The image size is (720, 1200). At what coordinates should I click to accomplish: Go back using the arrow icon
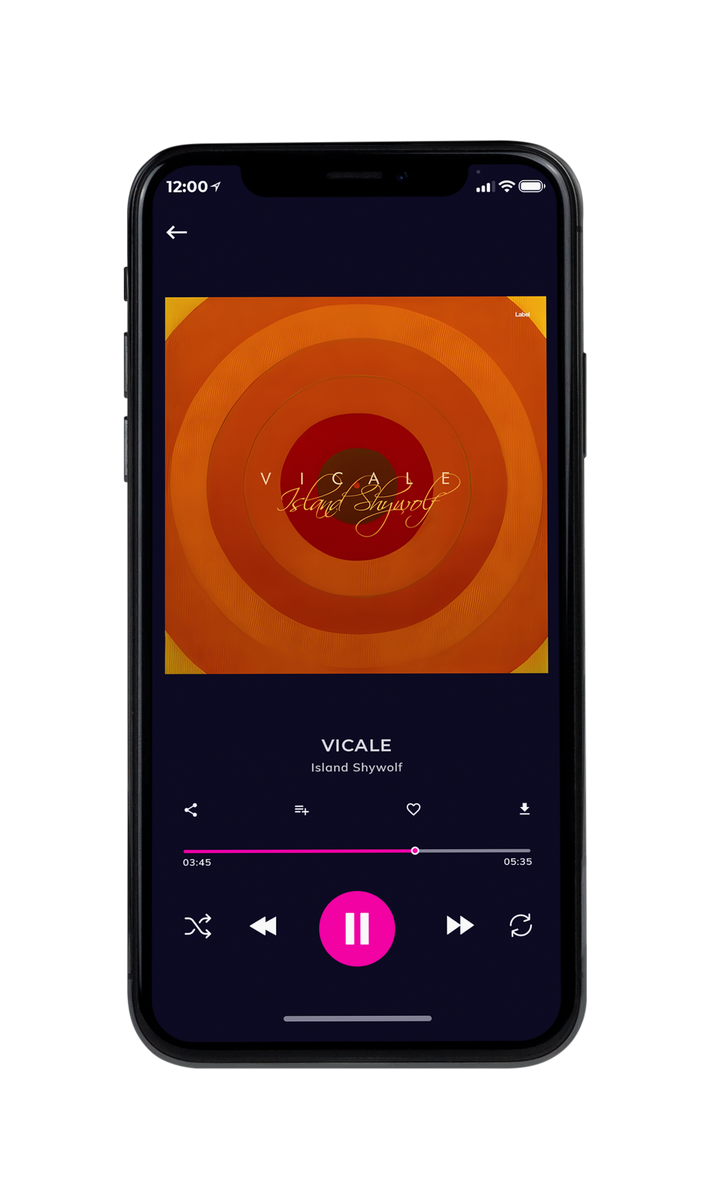pyautogui.click(x=177, y=232)
